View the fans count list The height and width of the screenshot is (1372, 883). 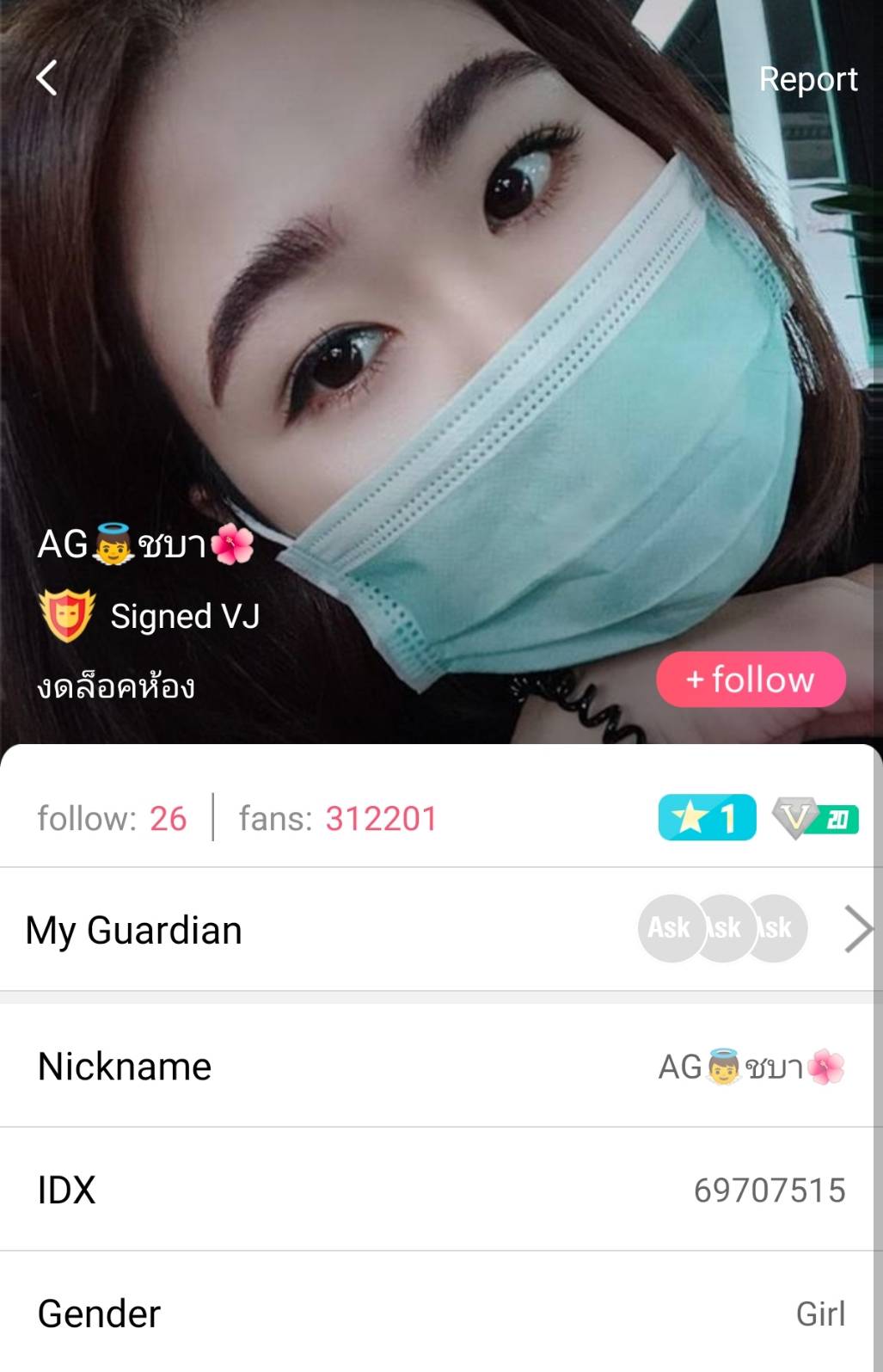click(x=338, y=819)
